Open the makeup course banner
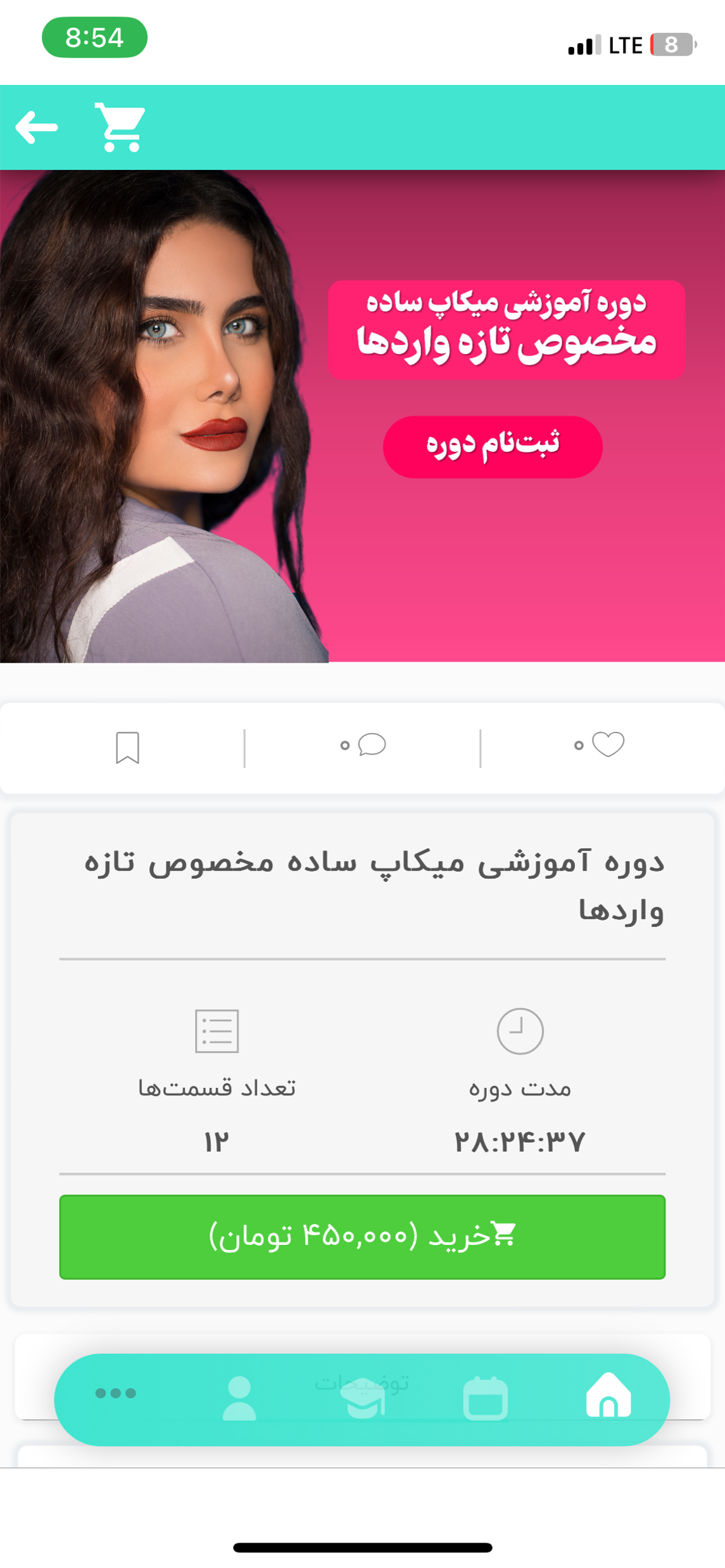 (x=362, y=416)
